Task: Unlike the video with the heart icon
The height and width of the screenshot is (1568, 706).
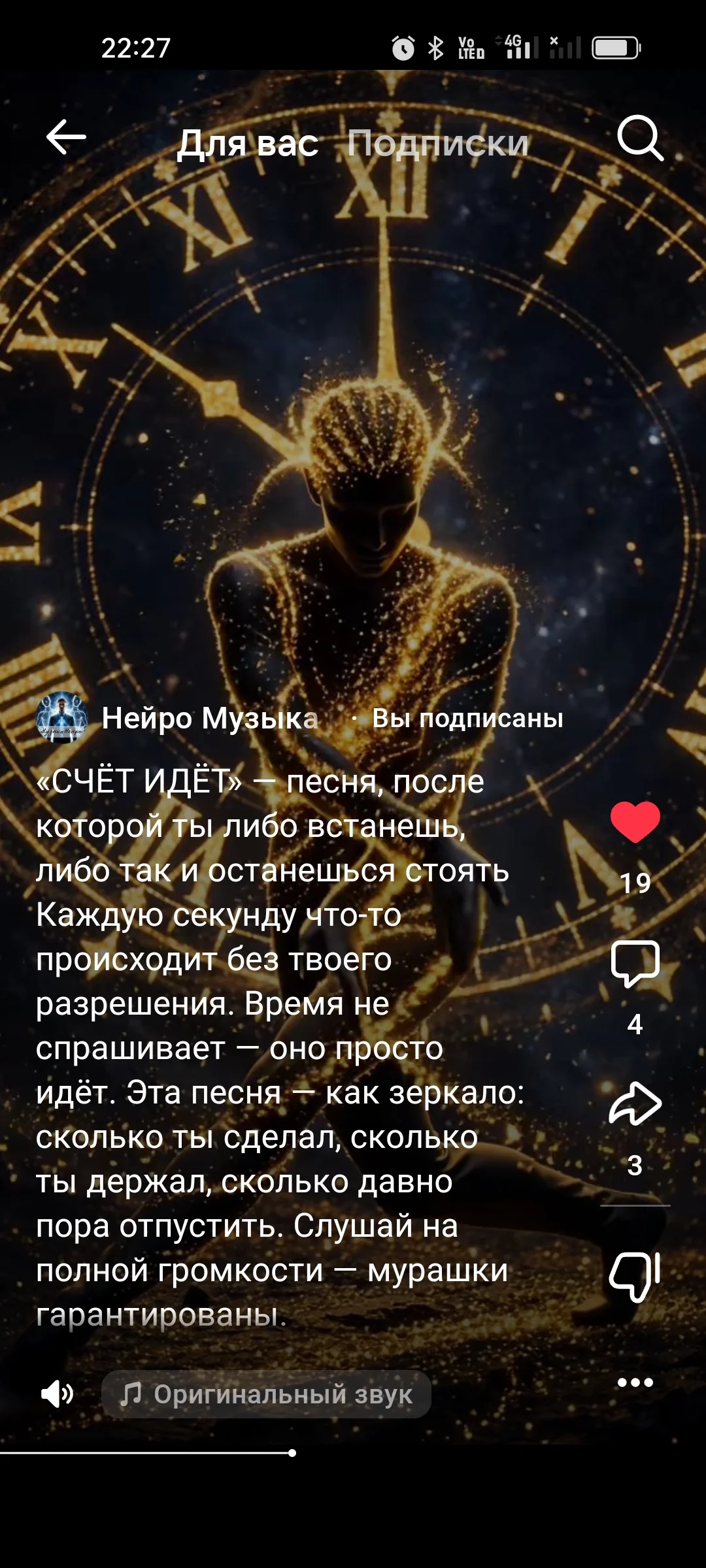Action: pos(635,821)
